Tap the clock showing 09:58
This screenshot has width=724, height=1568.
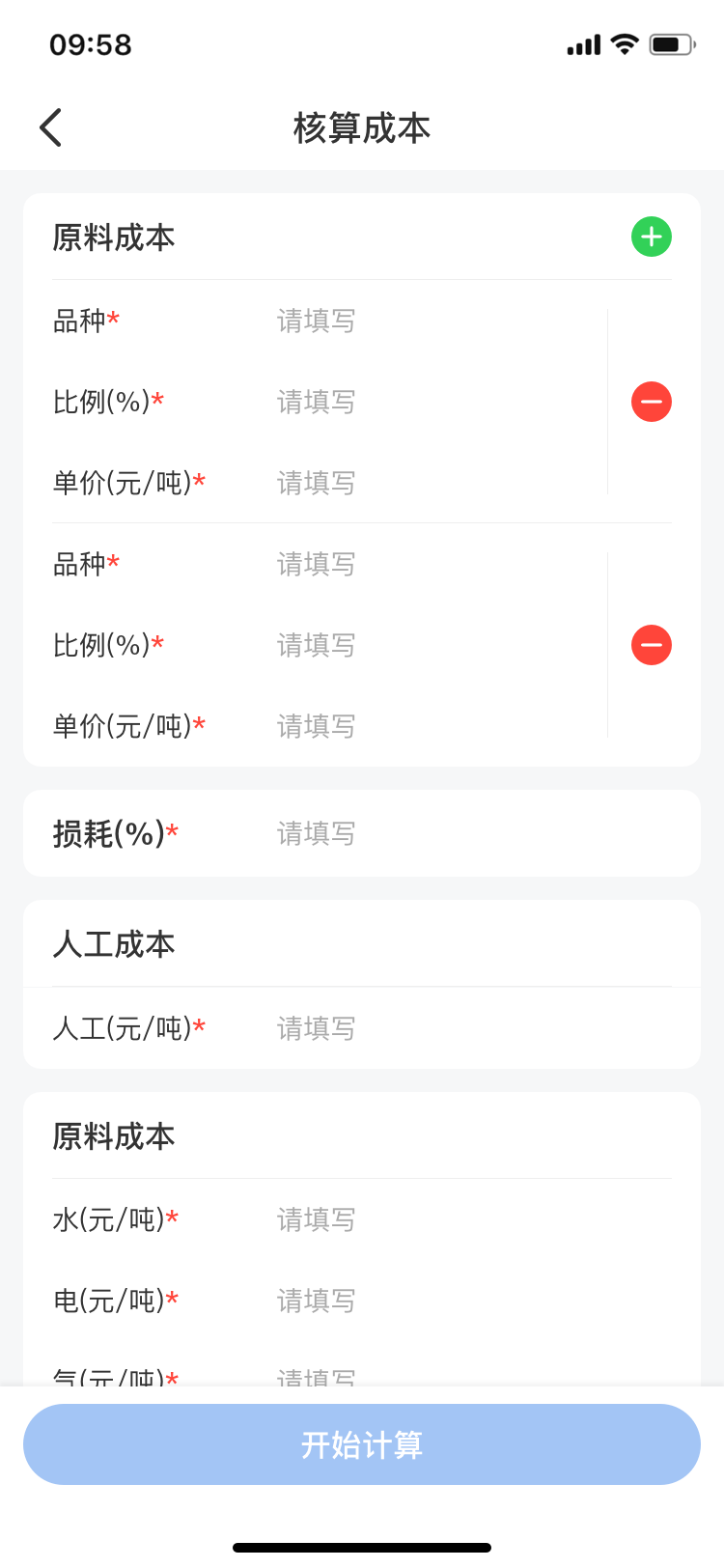[92, 44]
